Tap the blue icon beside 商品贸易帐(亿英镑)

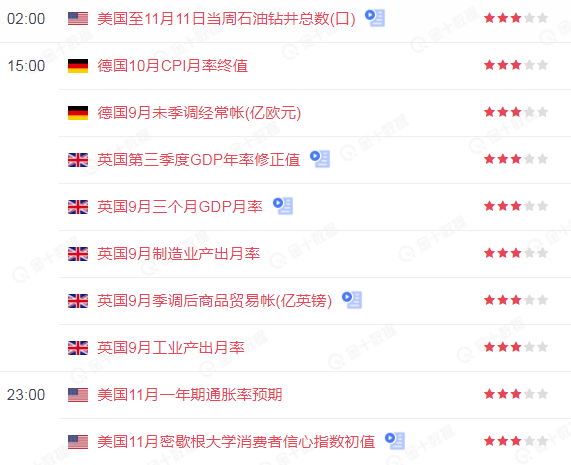point(352,300)
